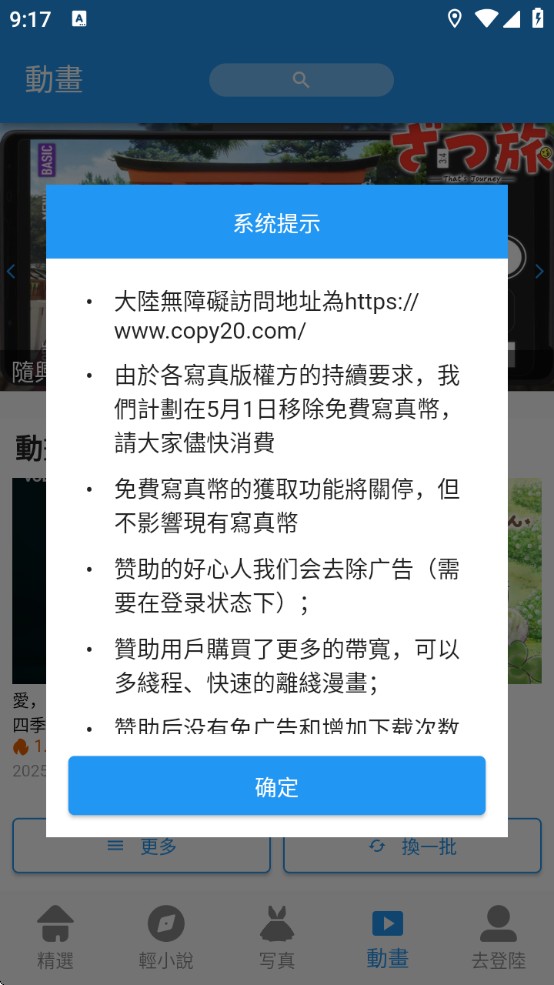Show the next banner with right arrow

pyautogui.click(x=540, y=271)
